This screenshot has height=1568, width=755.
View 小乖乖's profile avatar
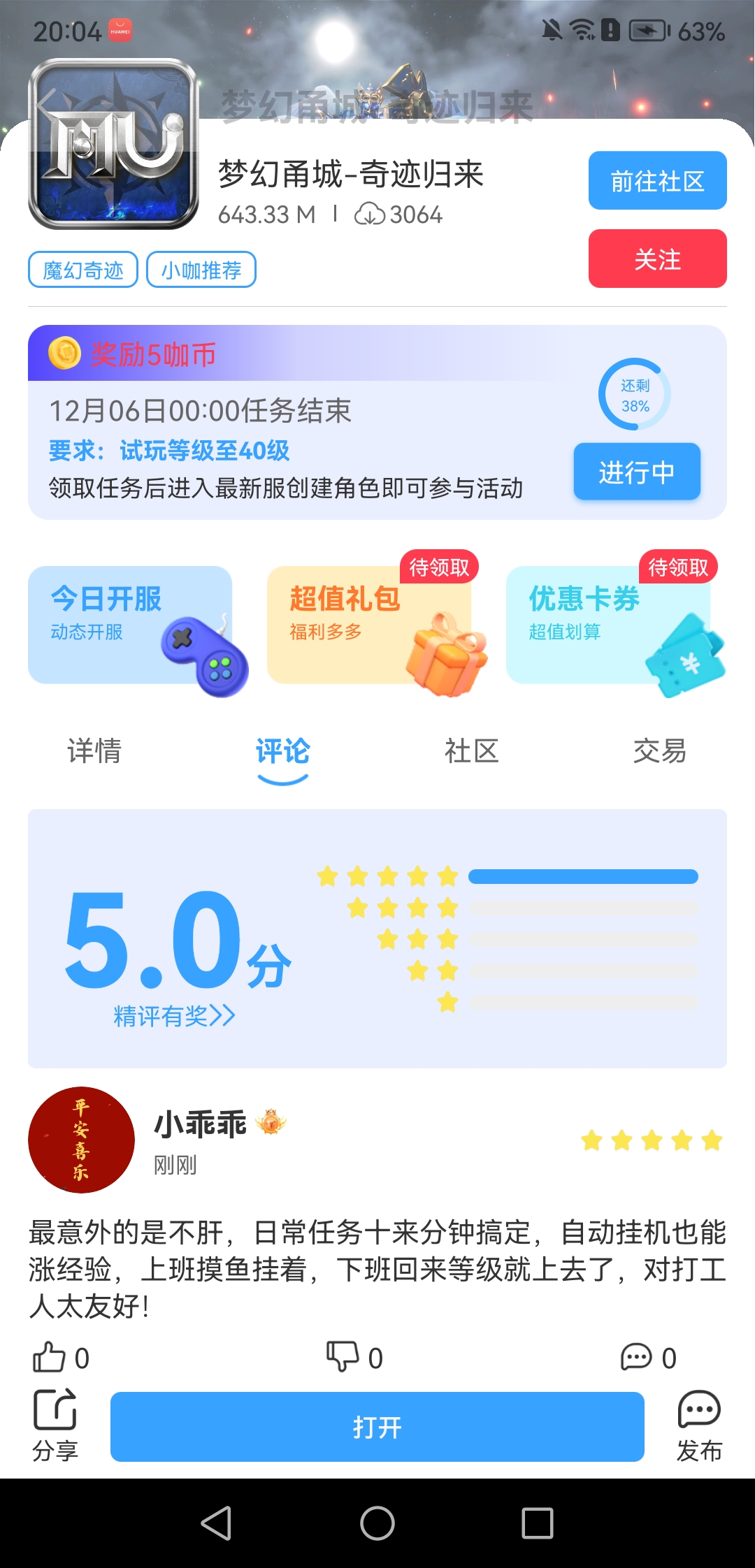coord(81,1140)
